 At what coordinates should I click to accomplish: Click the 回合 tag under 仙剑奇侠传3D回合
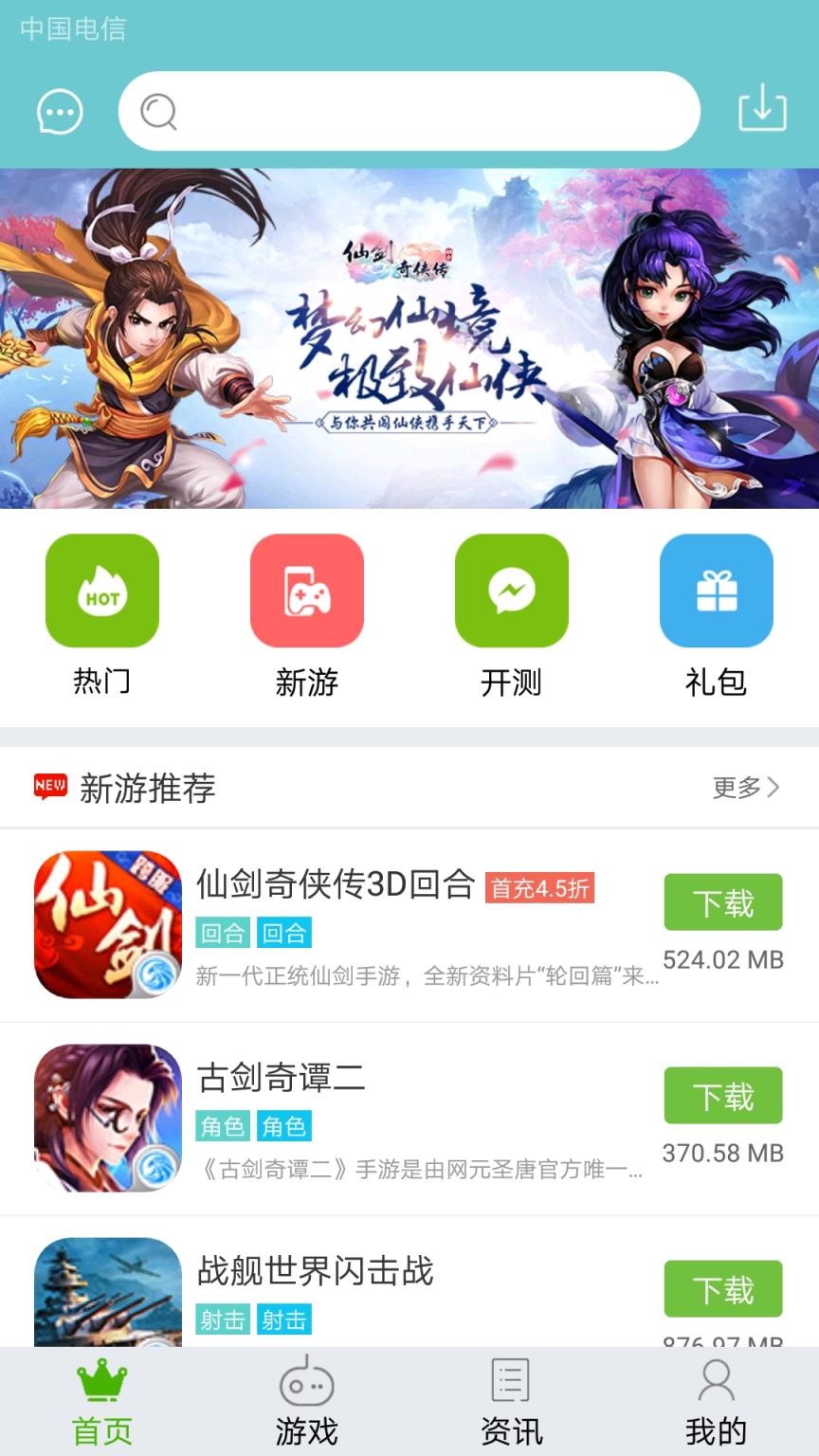coord(222,933)
